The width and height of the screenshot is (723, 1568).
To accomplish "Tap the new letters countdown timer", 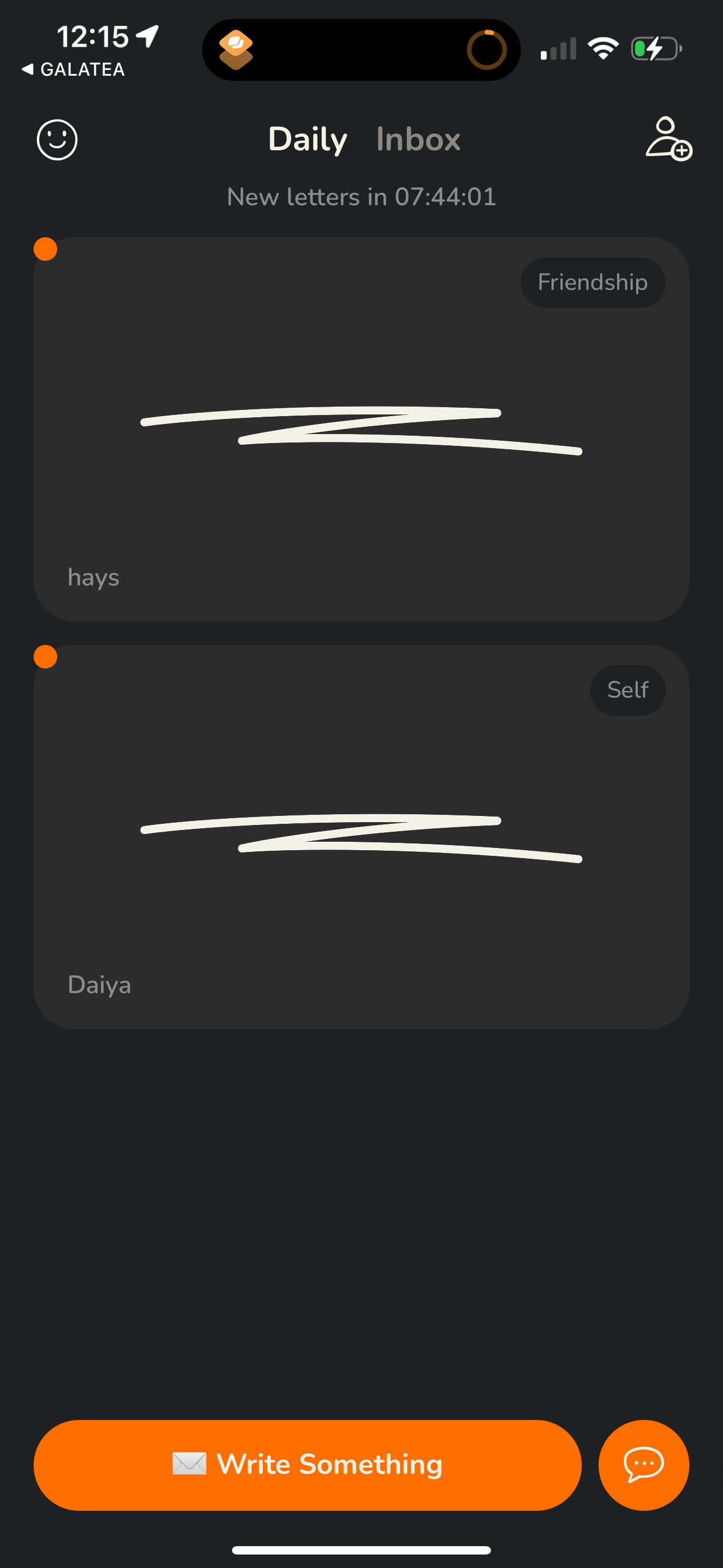I will click(x=361, y=196).
